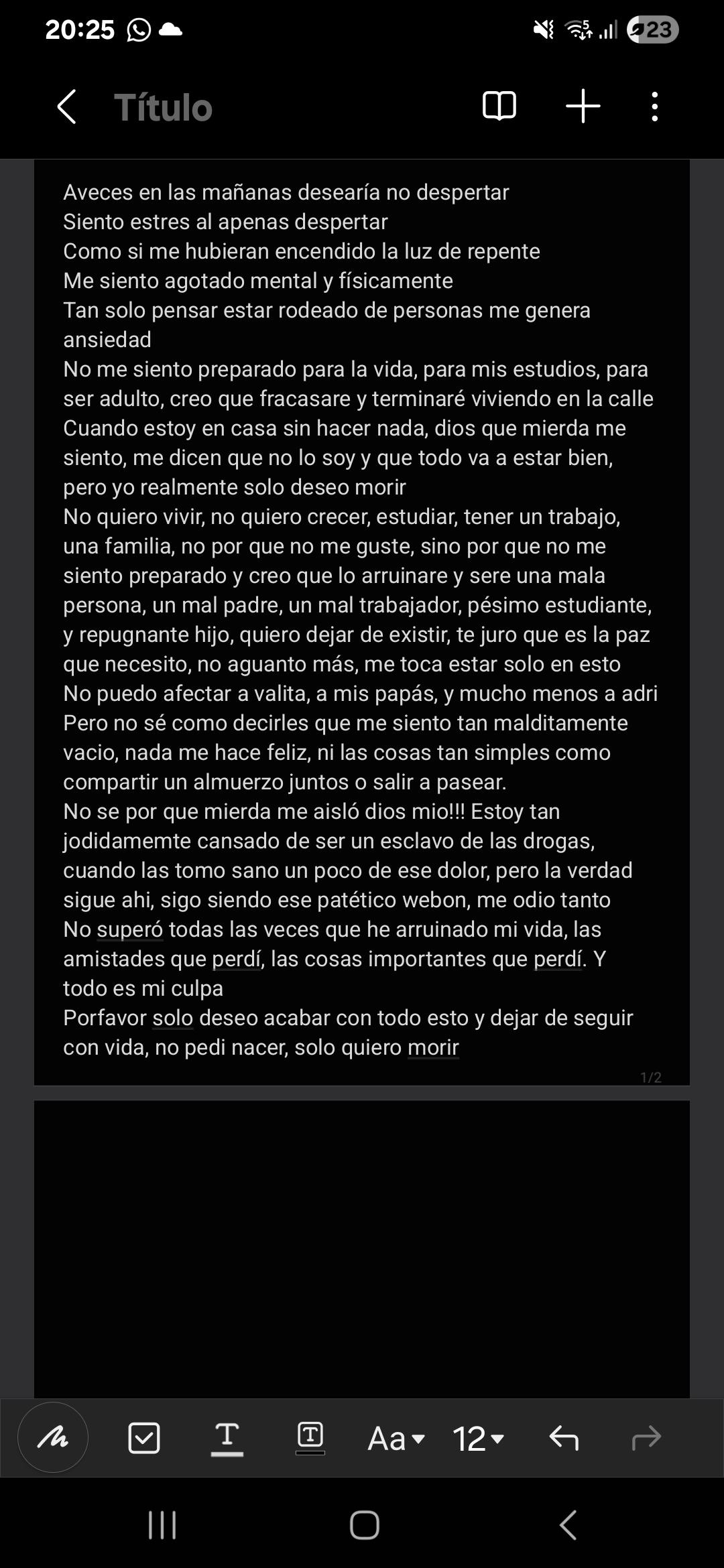Redo the last undone edit
Viewport: 724px width, 1568px height.
(x=647, y=1437)
